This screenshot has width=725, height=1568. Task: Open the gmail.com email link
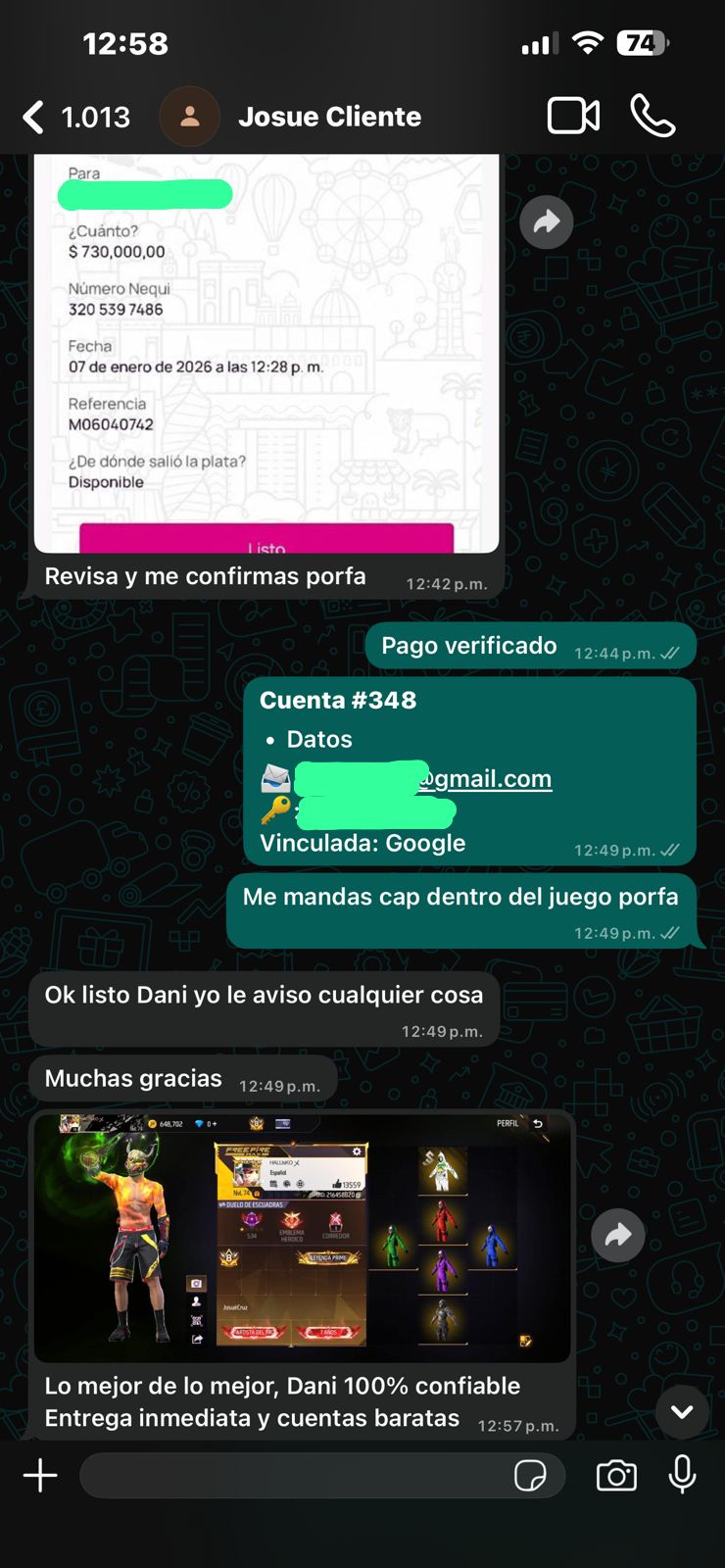click(x=484, y=779)
